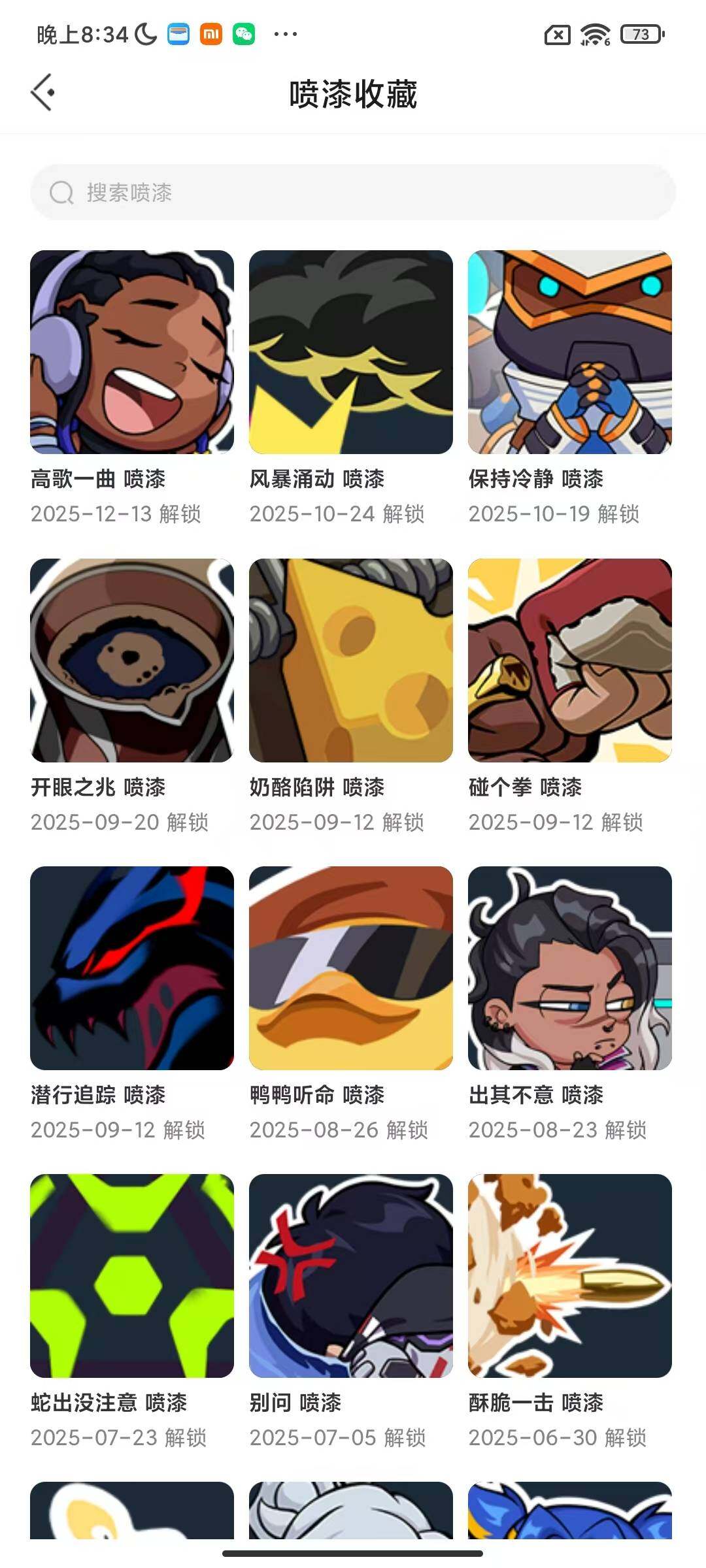Open the 酥脆一击 bullet spray
706x1568 pixels.
[x=570, y=1276]
